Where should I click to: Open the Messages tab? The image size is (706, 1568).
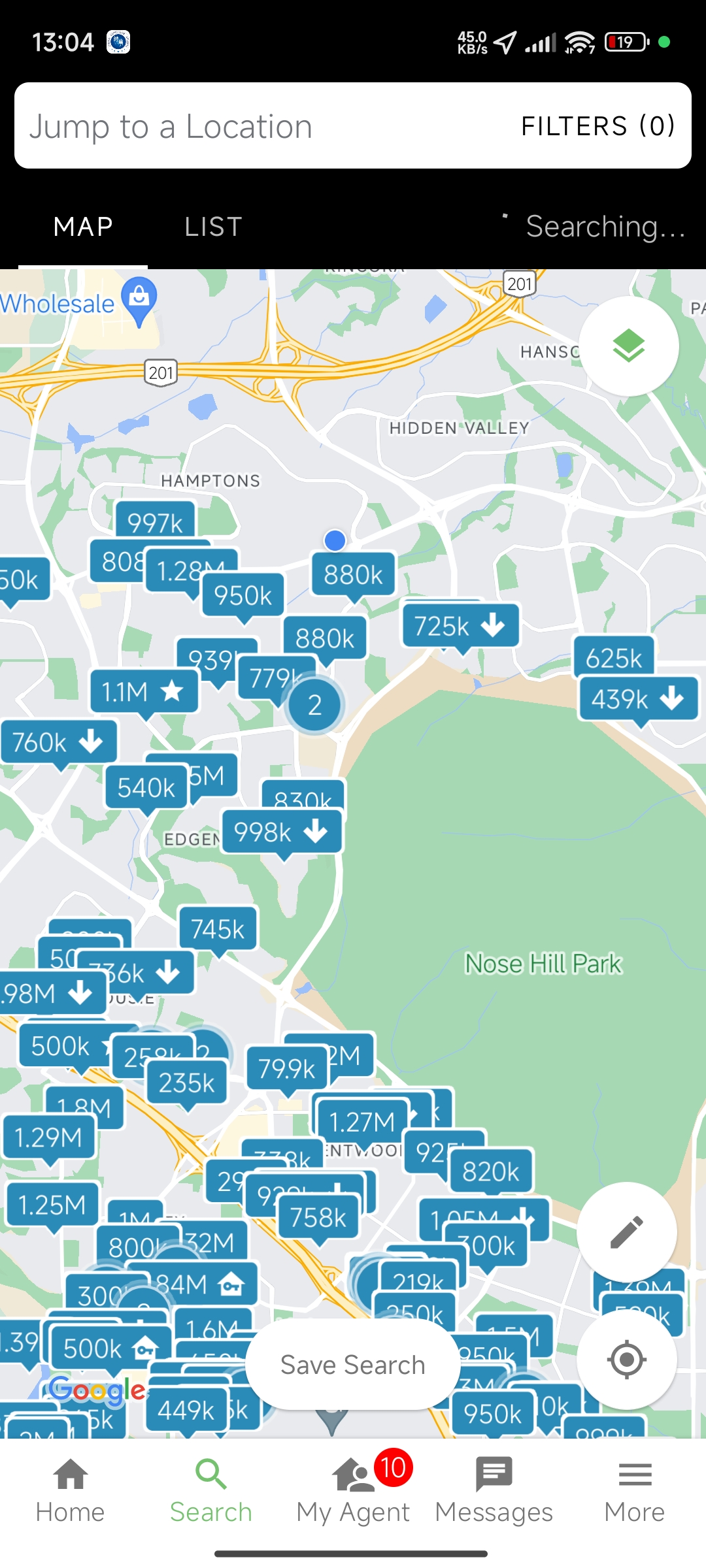point(494,1491)
